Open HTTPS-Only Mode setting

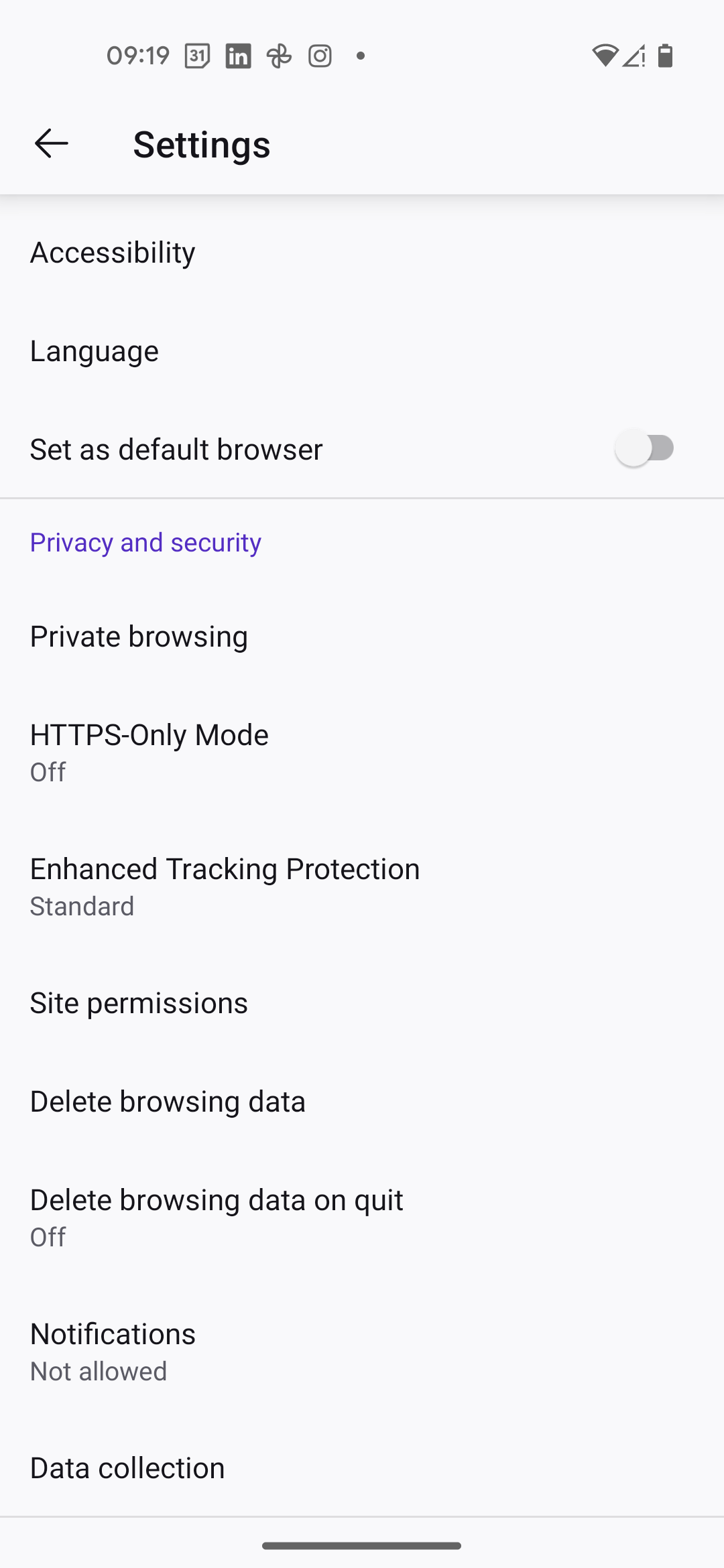click(x=362, y=753)
